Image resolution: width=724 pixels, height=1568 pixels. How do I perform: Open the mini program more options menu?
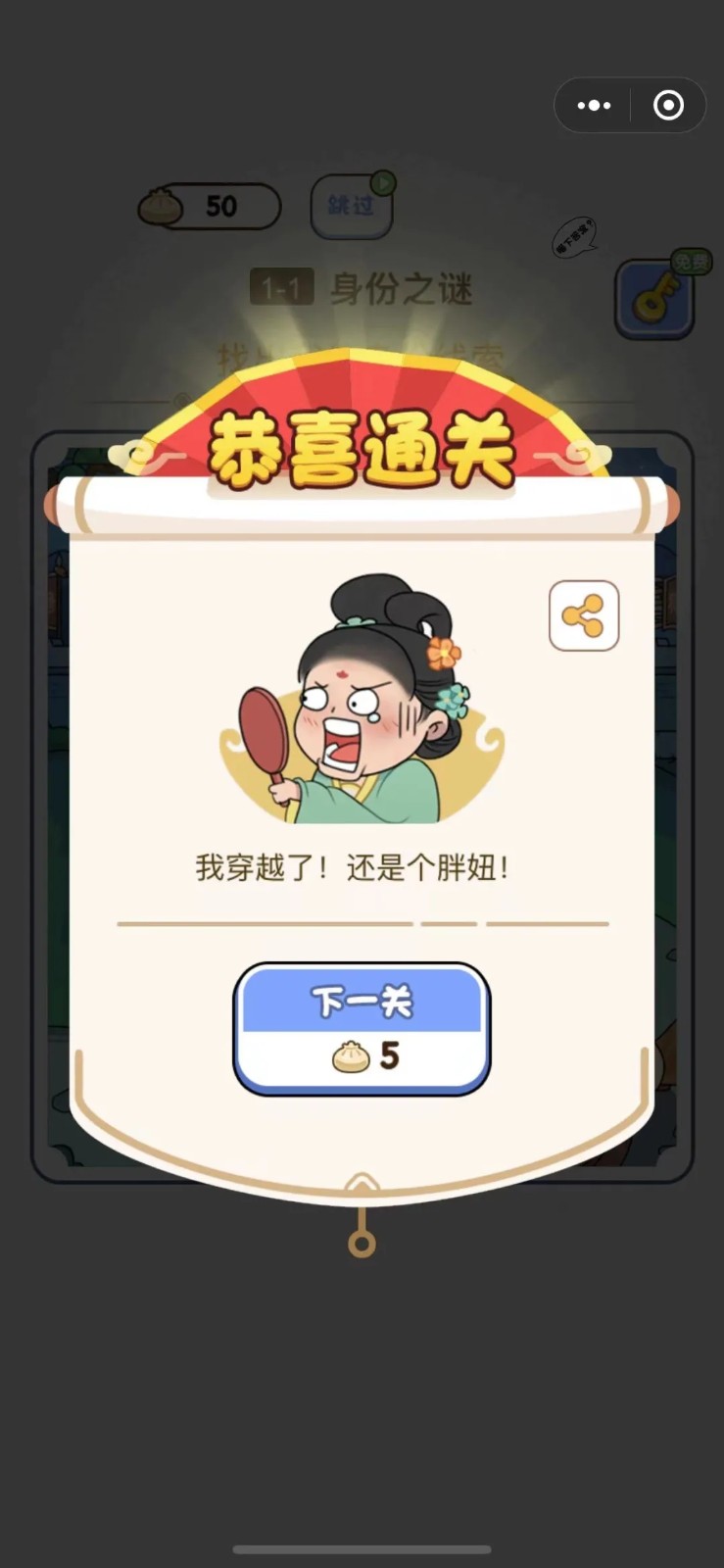click(x=594, y=105)
